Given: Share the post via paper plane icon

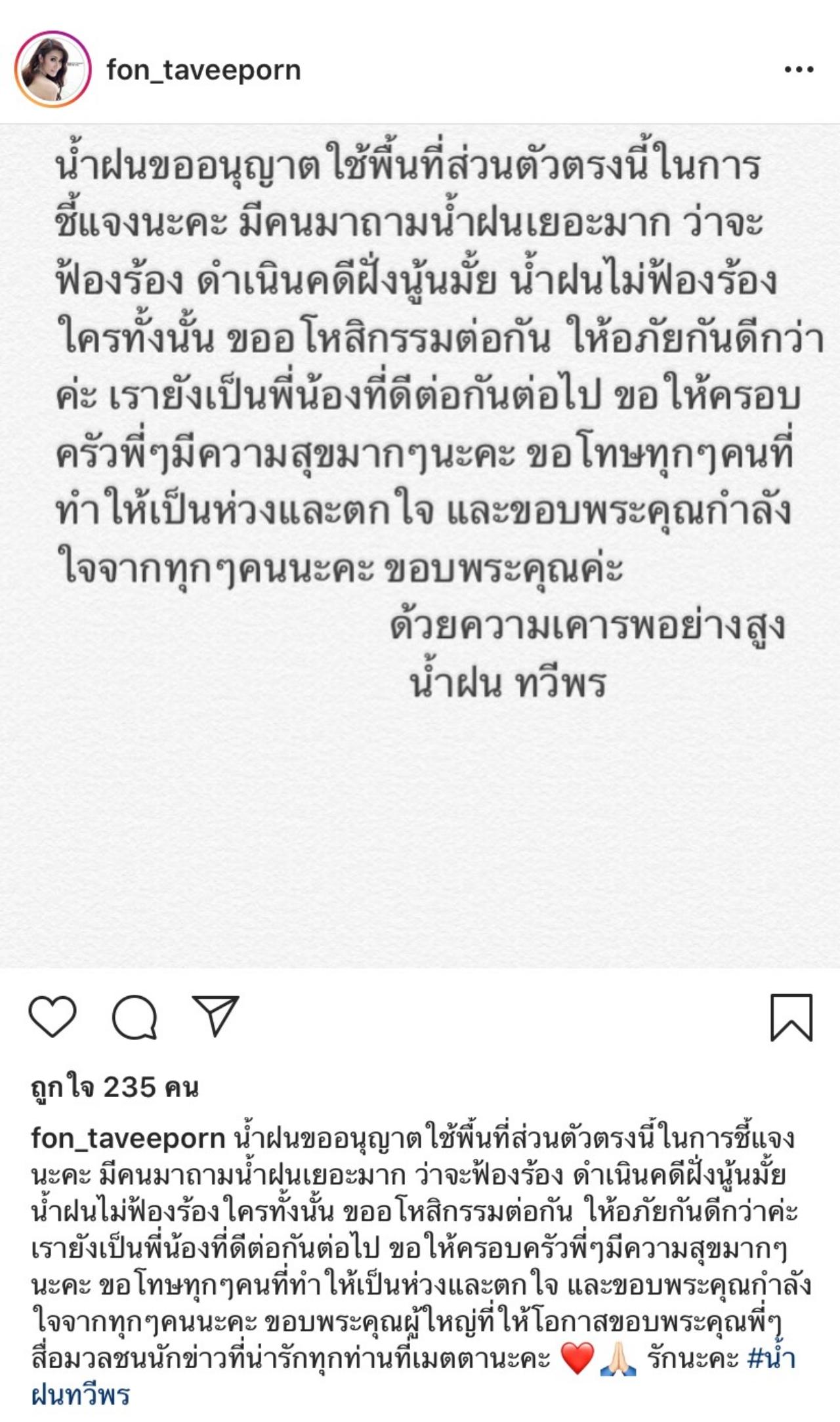Looking at the screenshot, I should click(x=215, y=1016).
